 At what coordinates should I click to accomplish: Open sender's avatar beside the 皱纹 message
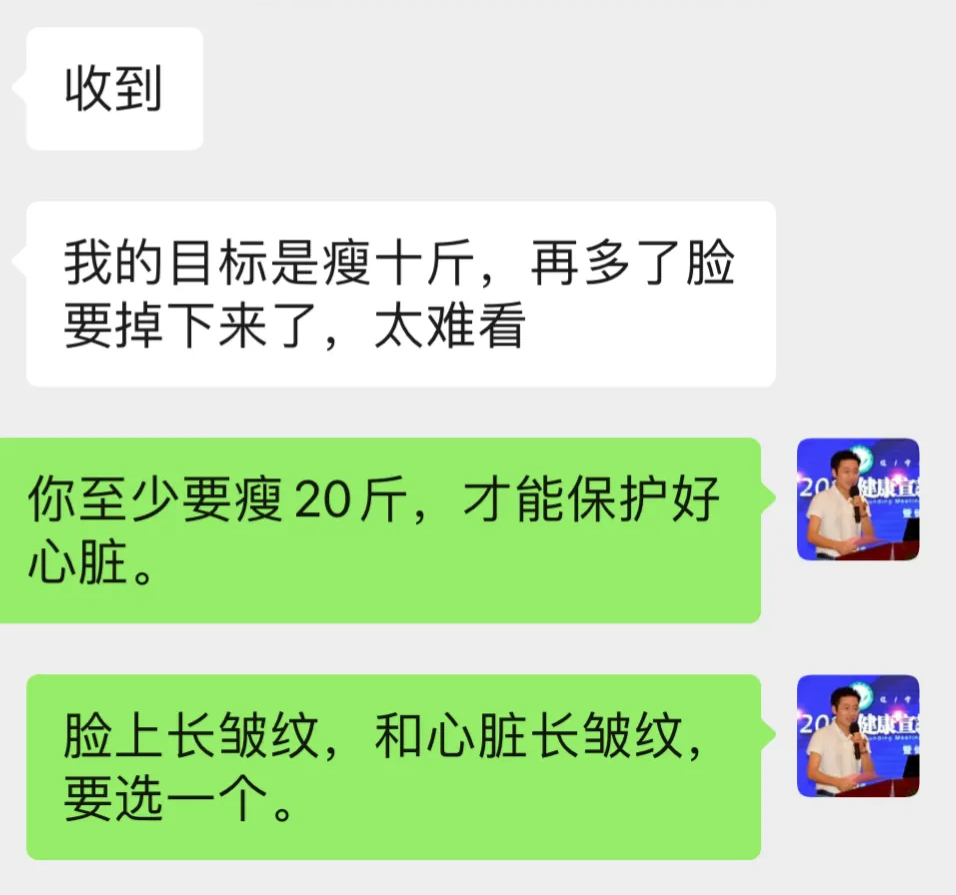tap(857, 735)
